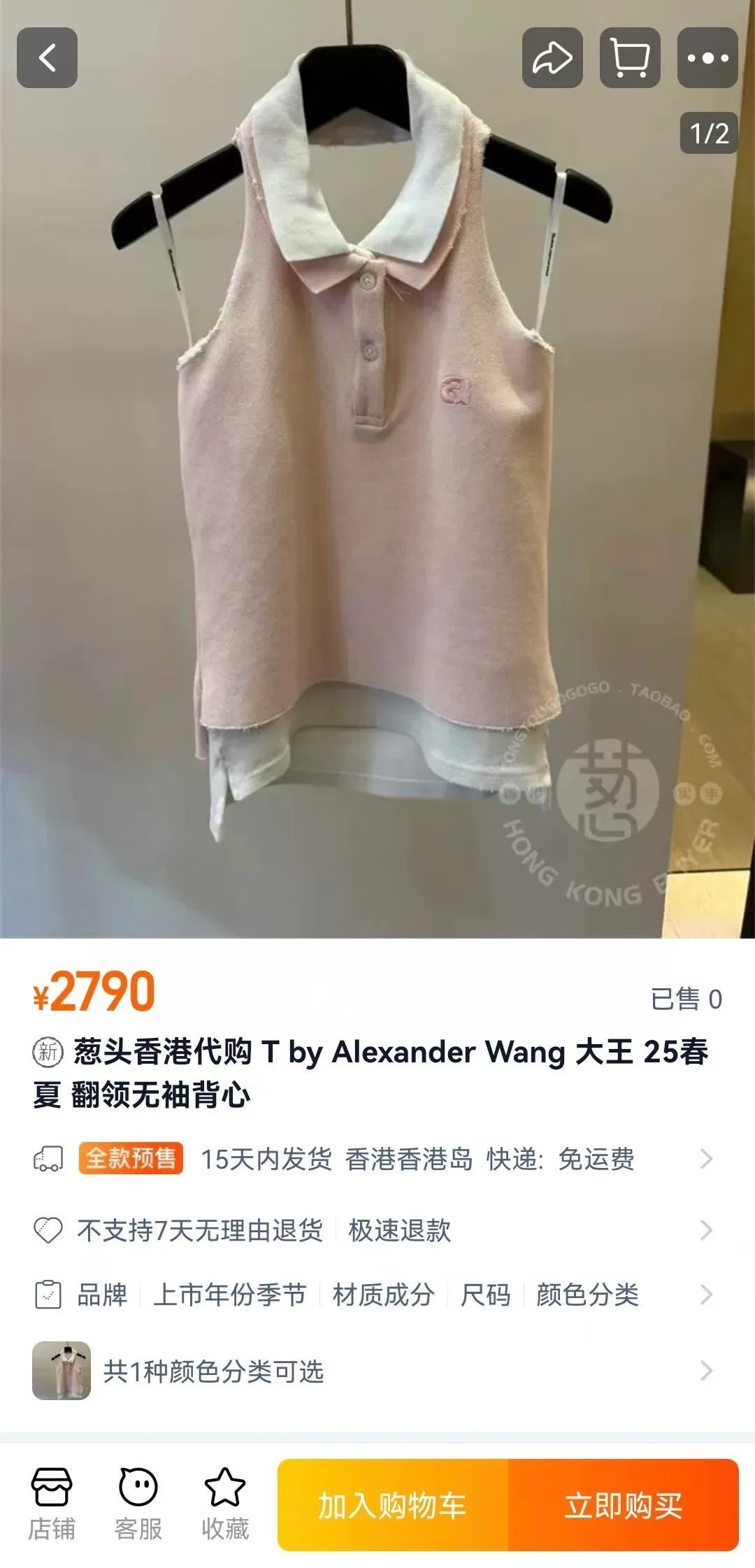The height and width of the screenshot is (1568, 755).
Task: Share this product listing
Action: pos(552,58)
